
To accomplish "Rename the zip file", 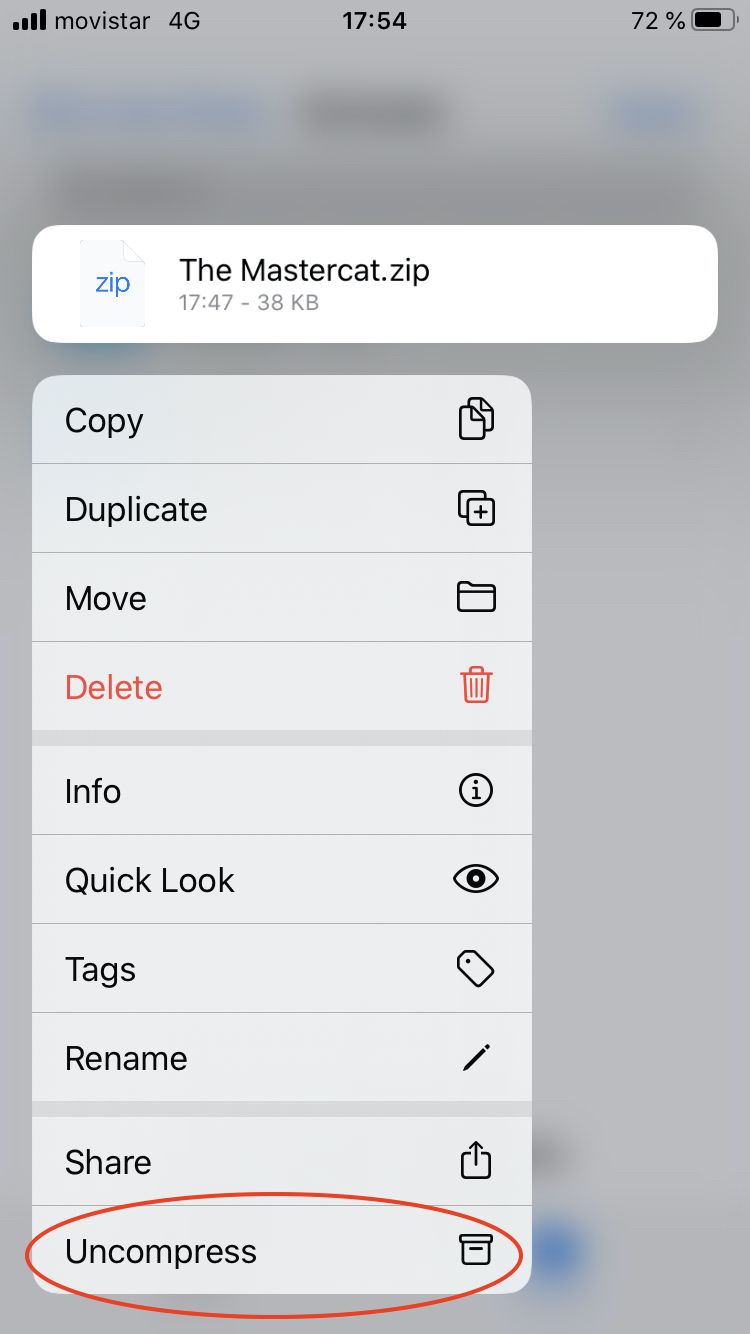I will (281, 1058).
